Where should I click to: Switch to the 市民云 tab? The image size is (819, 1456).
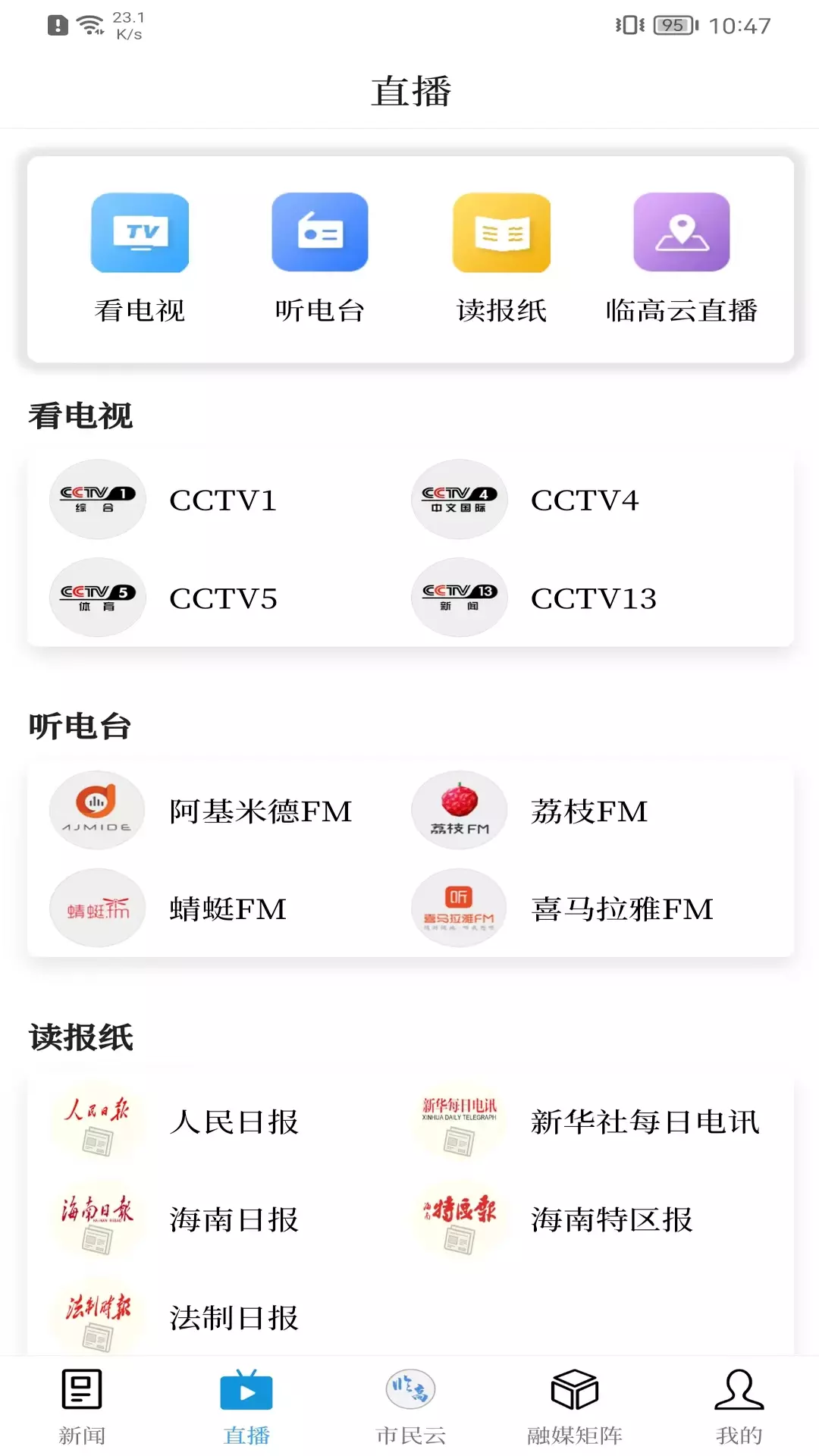coord(410,1407)
